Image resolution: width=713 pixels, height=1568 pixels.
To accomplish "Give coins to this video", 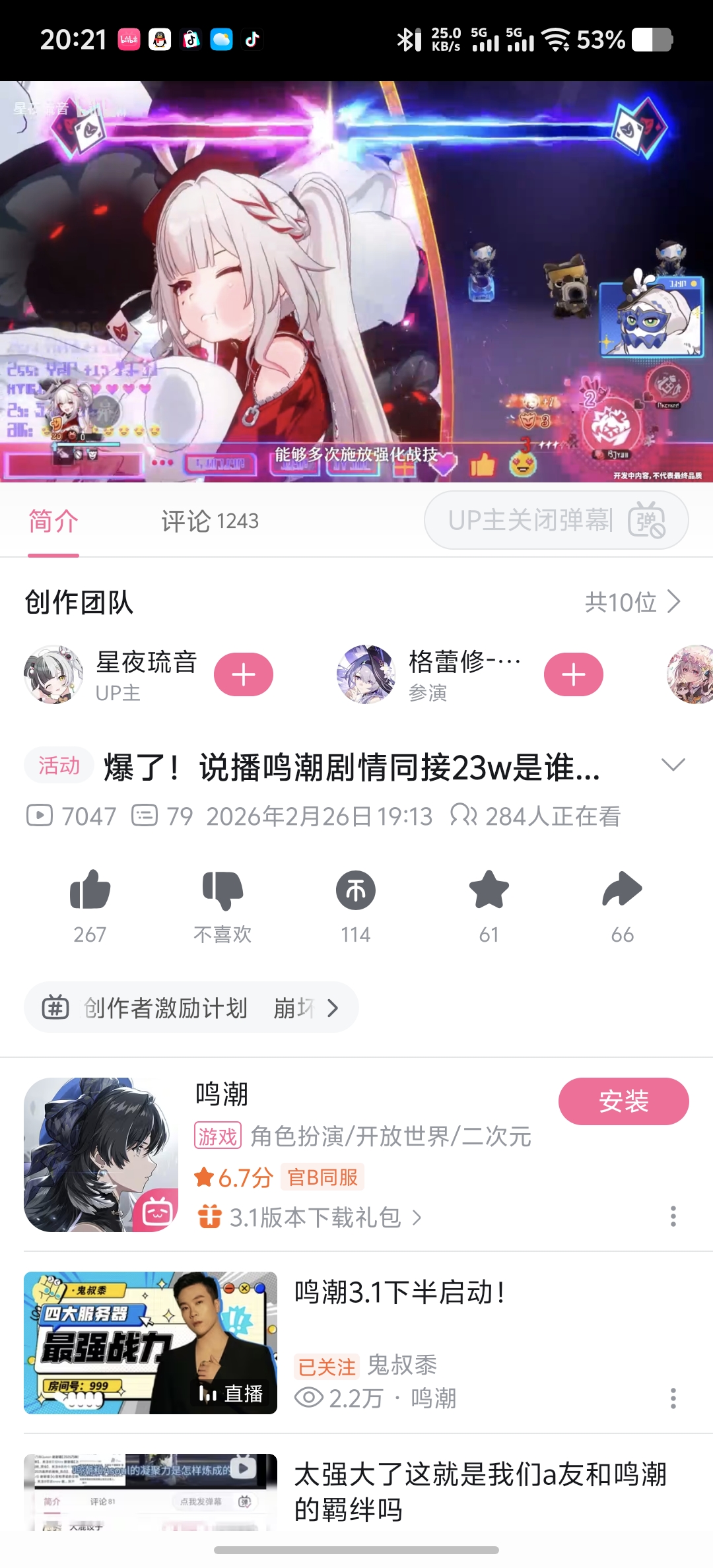I will coord(356,891).
